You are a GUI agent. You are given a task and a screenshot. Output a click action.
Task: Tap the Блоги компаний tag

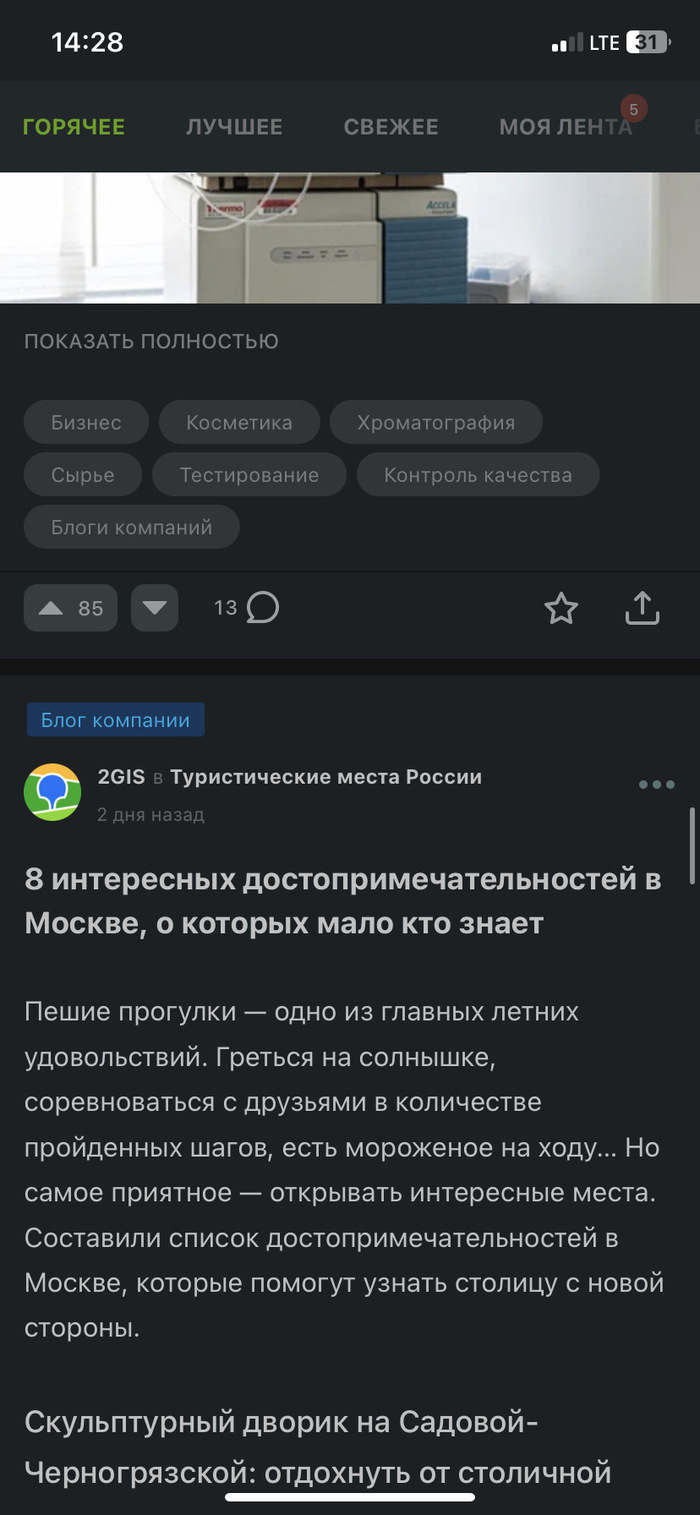tap(132, 527)
